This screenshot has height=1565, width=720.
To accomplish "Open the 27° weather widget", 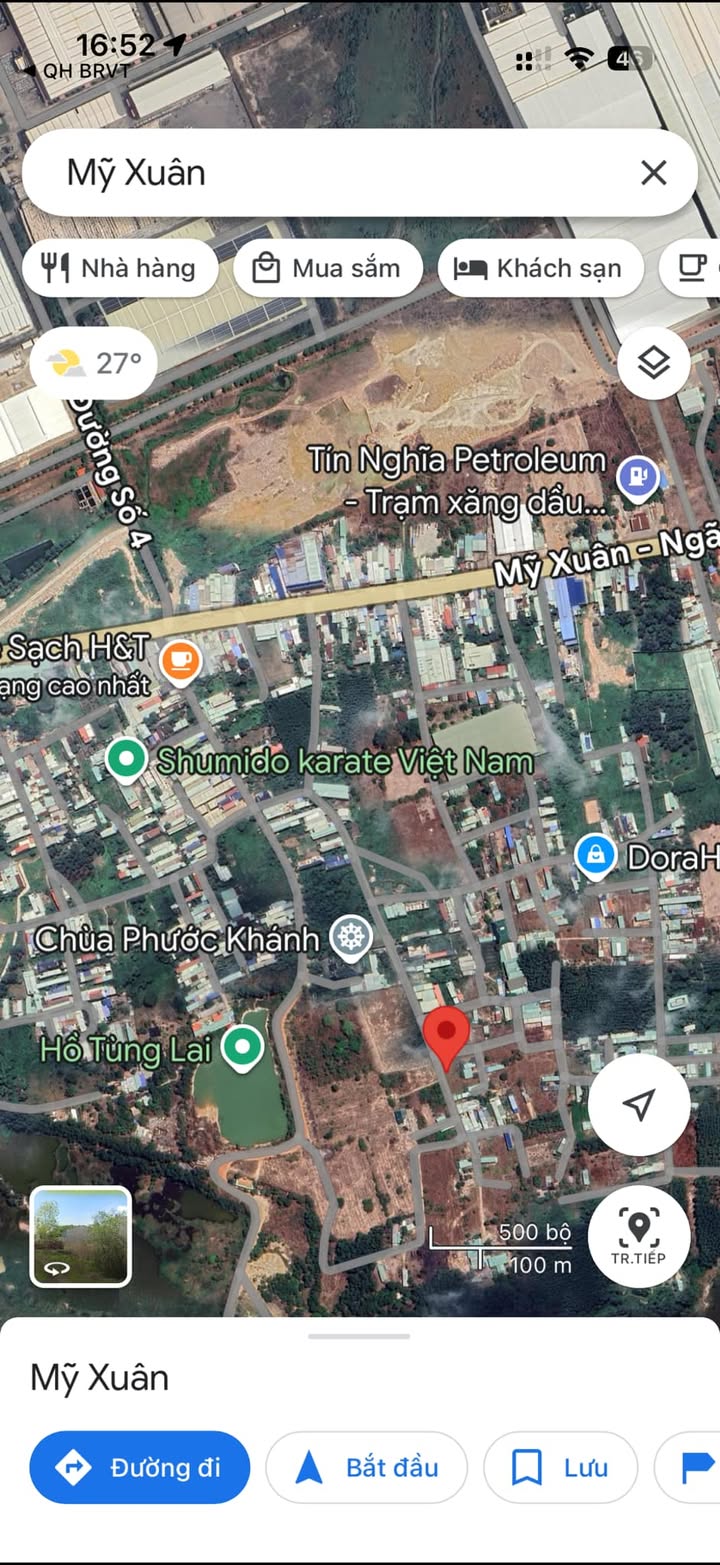I will pos(94,363).
